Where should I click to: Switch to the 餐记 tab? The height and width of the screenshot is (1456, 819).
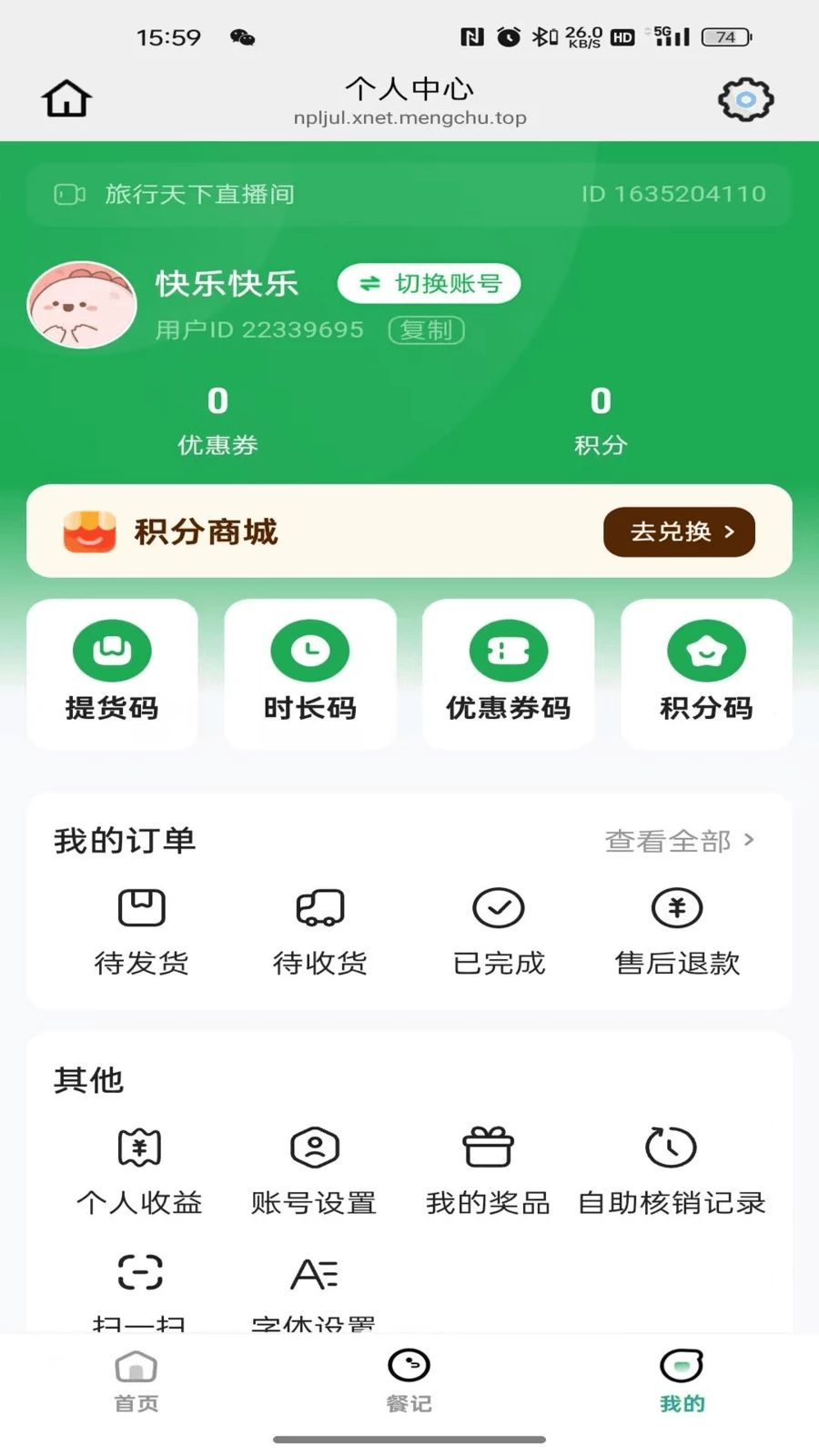(409, 1380)
